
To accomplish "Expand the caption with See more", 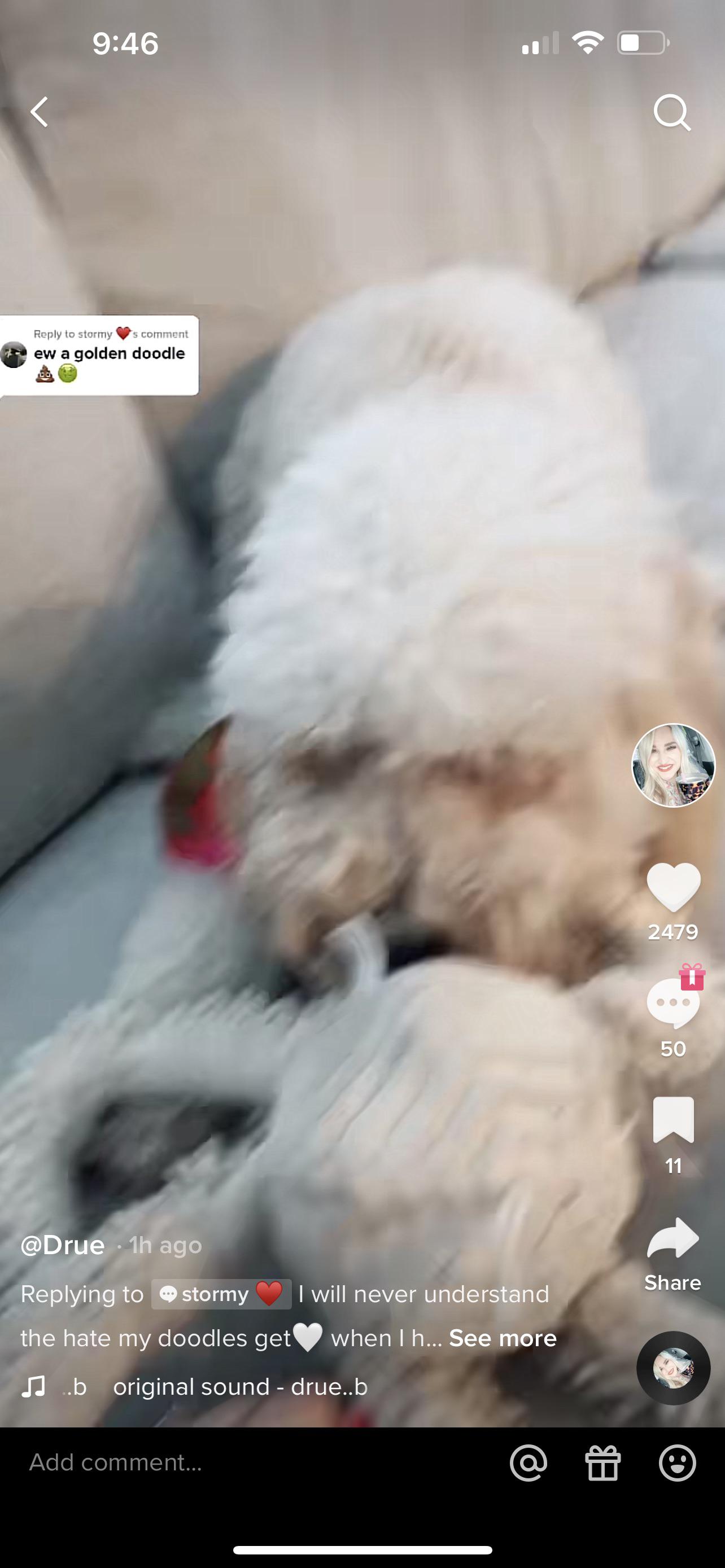I will click(503, 1338).
